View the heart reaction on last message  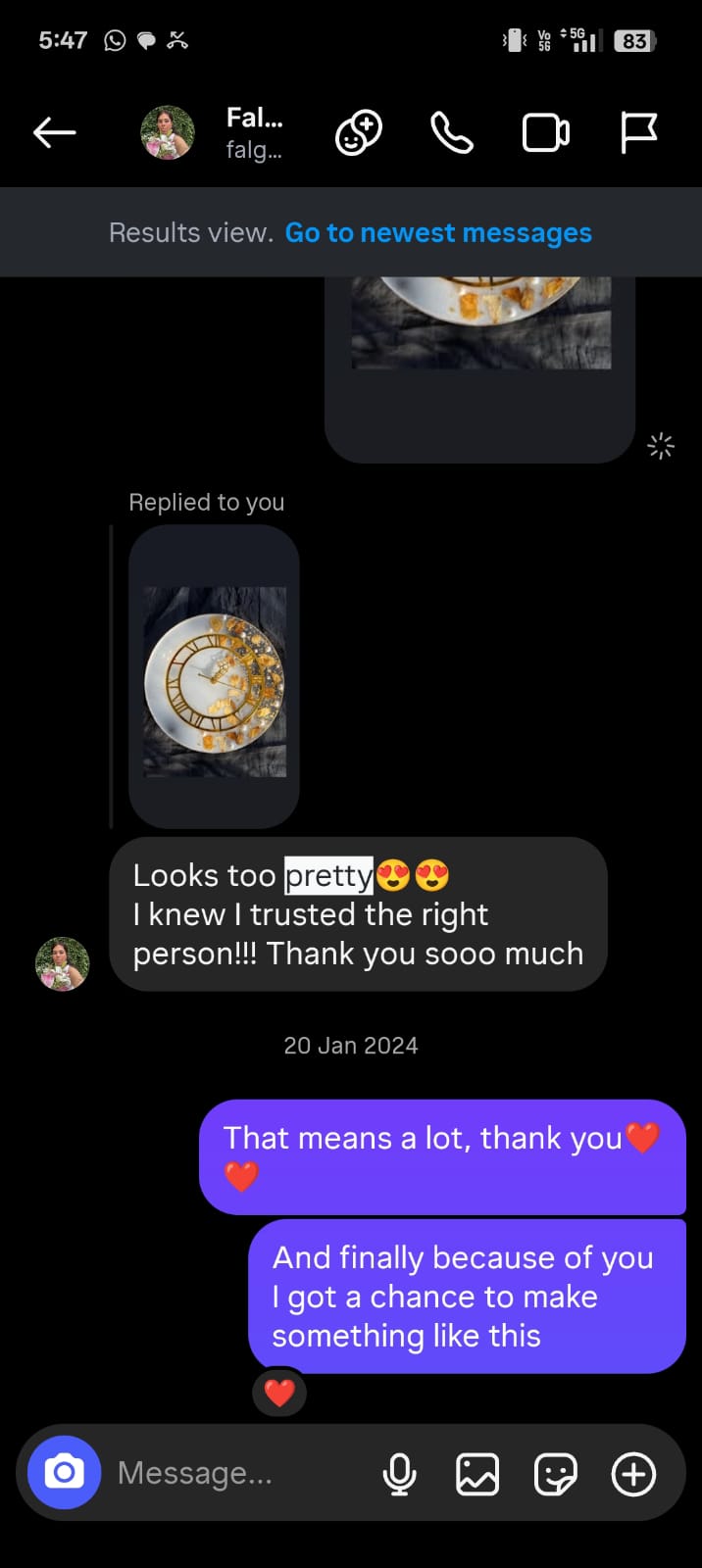tap(279, 1392)
